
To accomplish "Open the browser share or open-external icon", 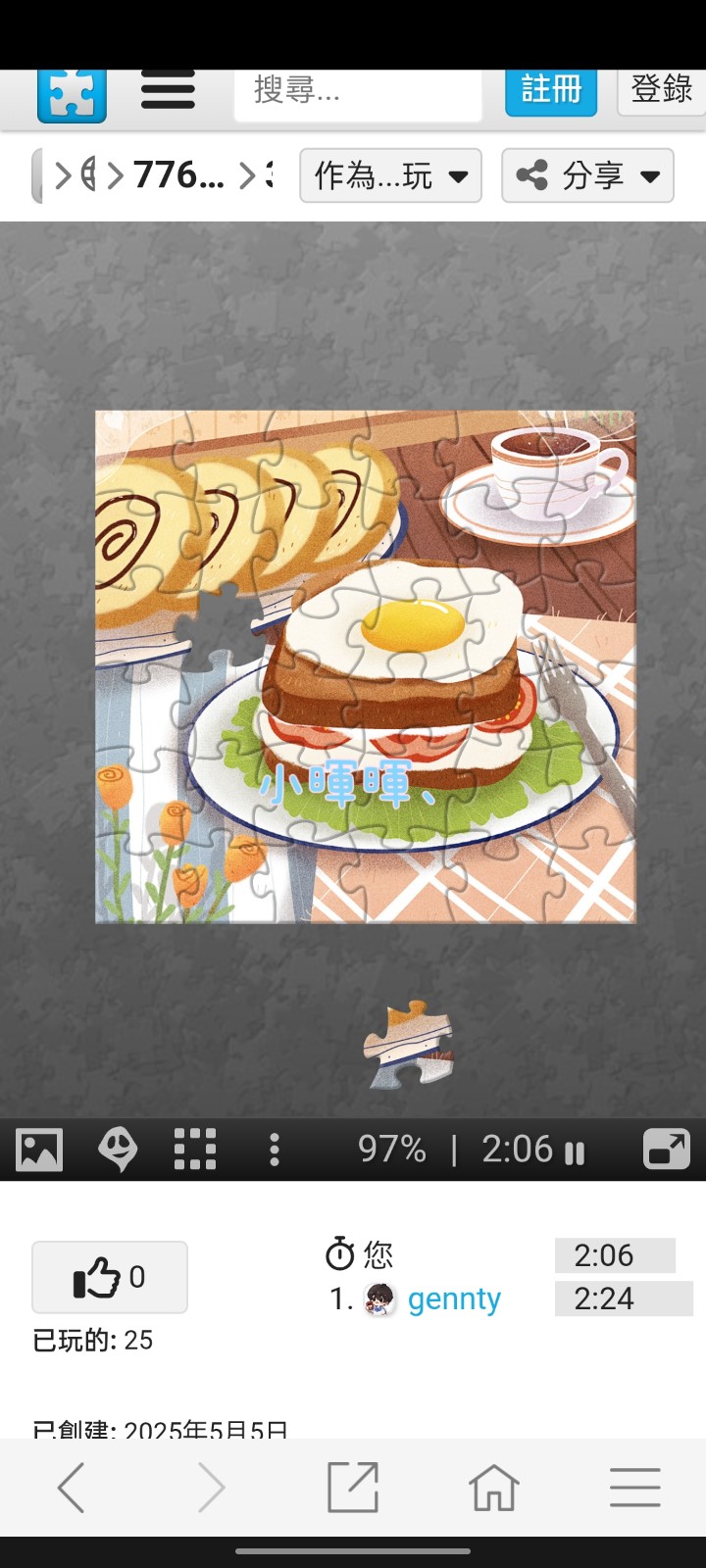I will point(353,1488).
